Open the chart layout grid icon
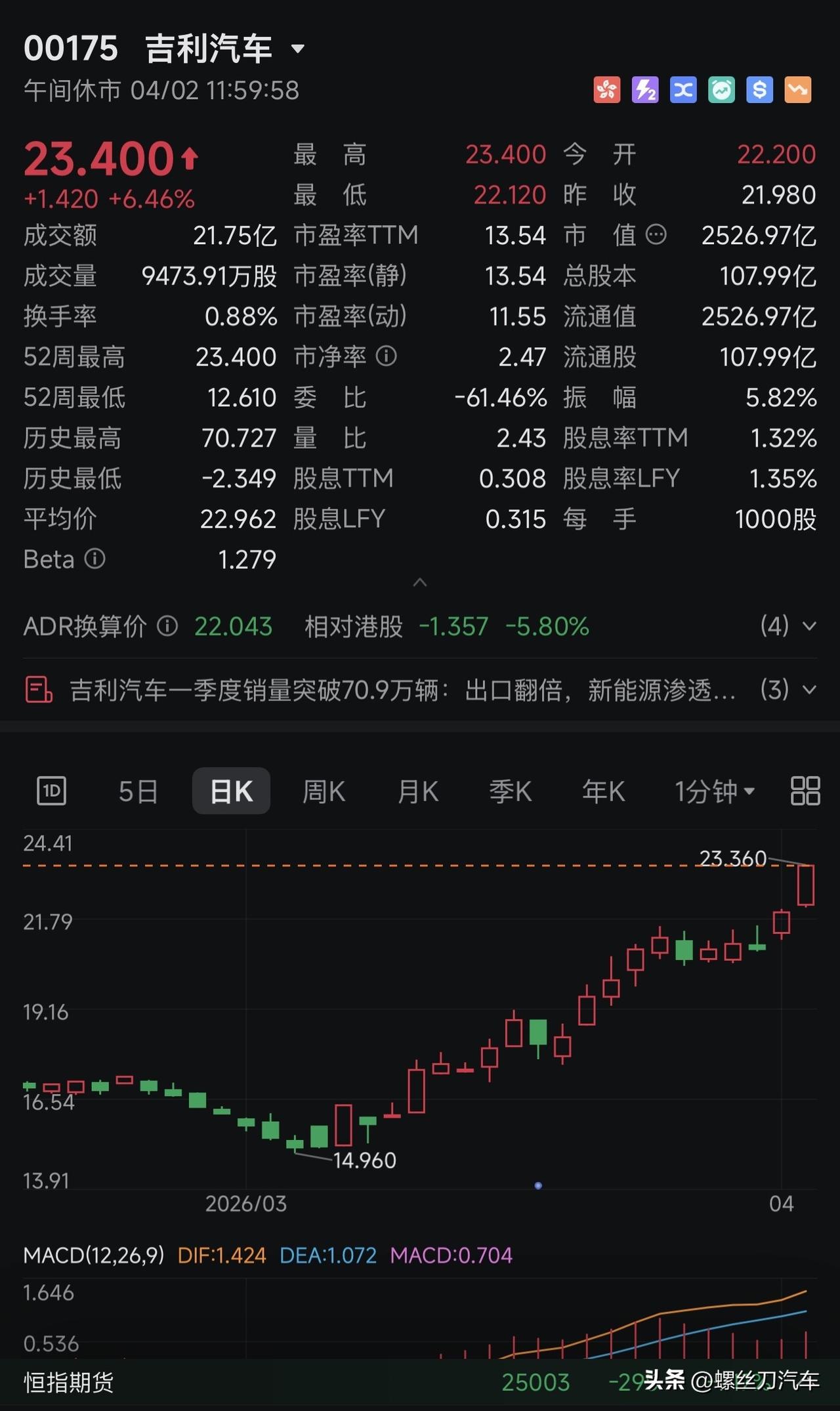 point(805,791)
